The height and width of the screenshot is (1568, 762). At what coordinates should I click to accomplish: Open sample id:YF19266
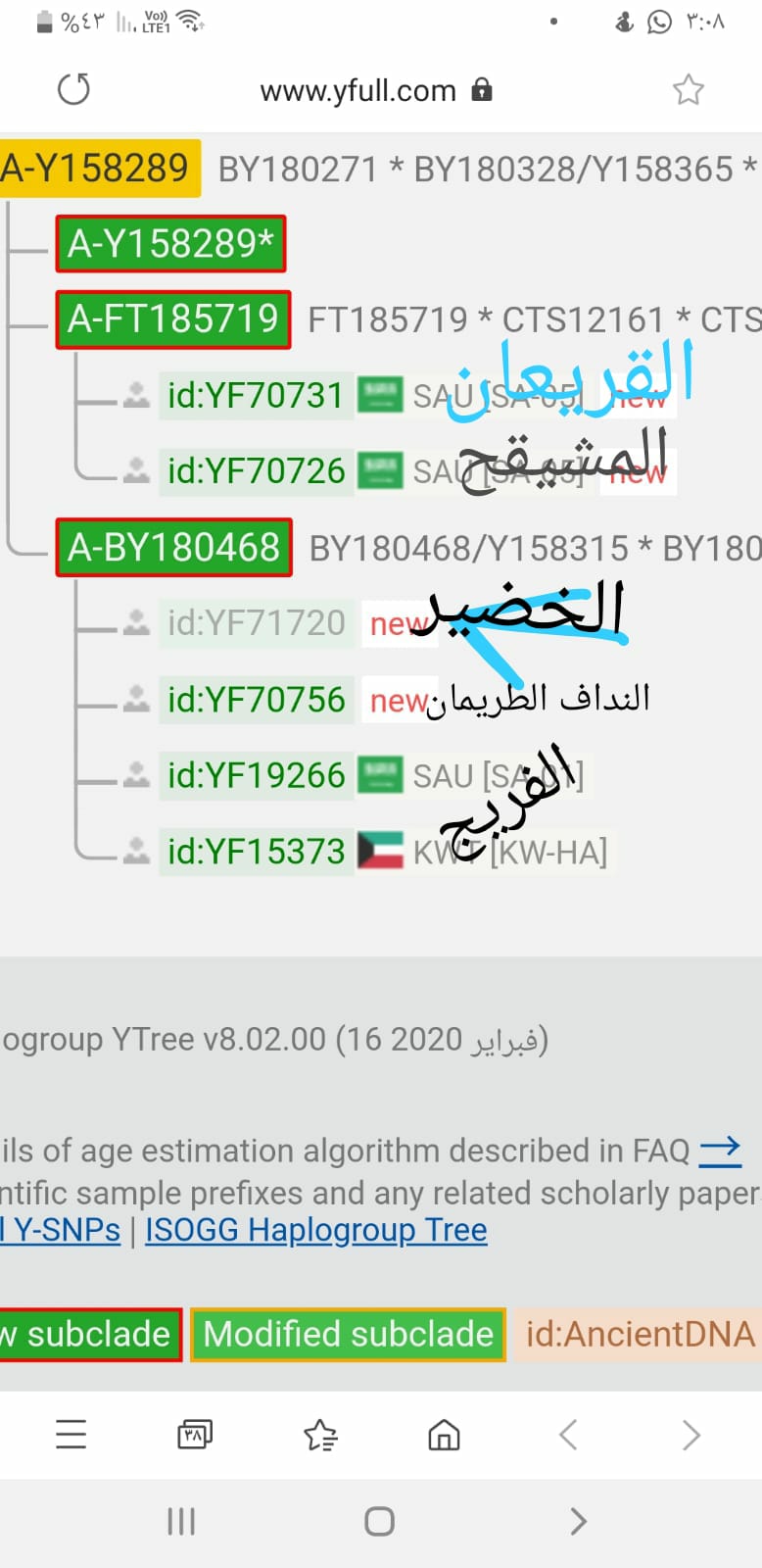[256, 776]
